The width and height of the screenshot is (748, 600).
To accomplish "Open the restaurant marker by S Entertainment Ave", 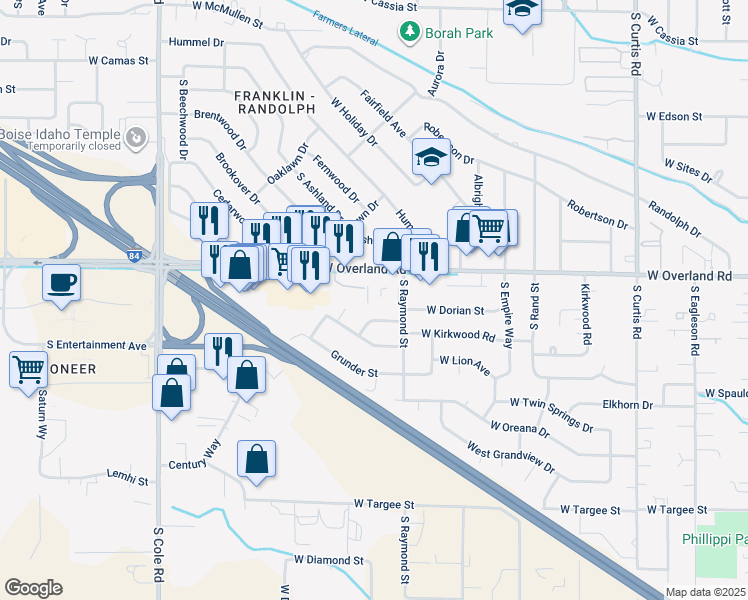I will [x=223, y=351].
